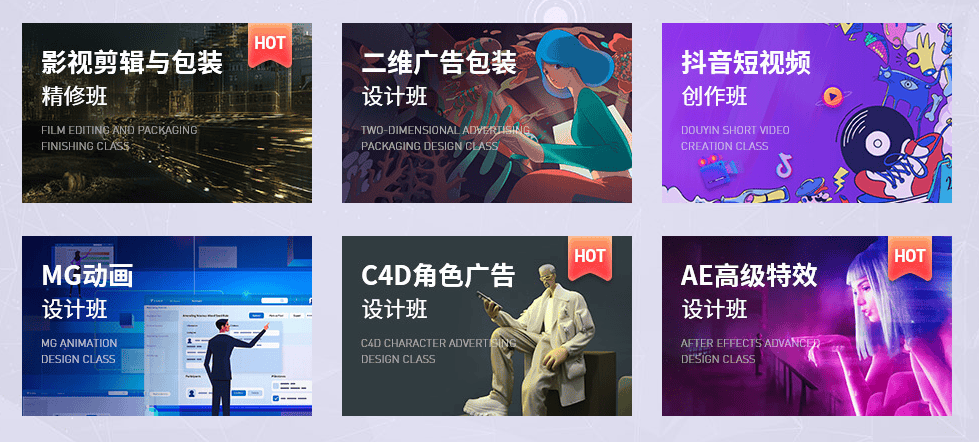Open the C4D角色广告设计班 card
This screenshot has height=442, width=979.
[486, 326]
